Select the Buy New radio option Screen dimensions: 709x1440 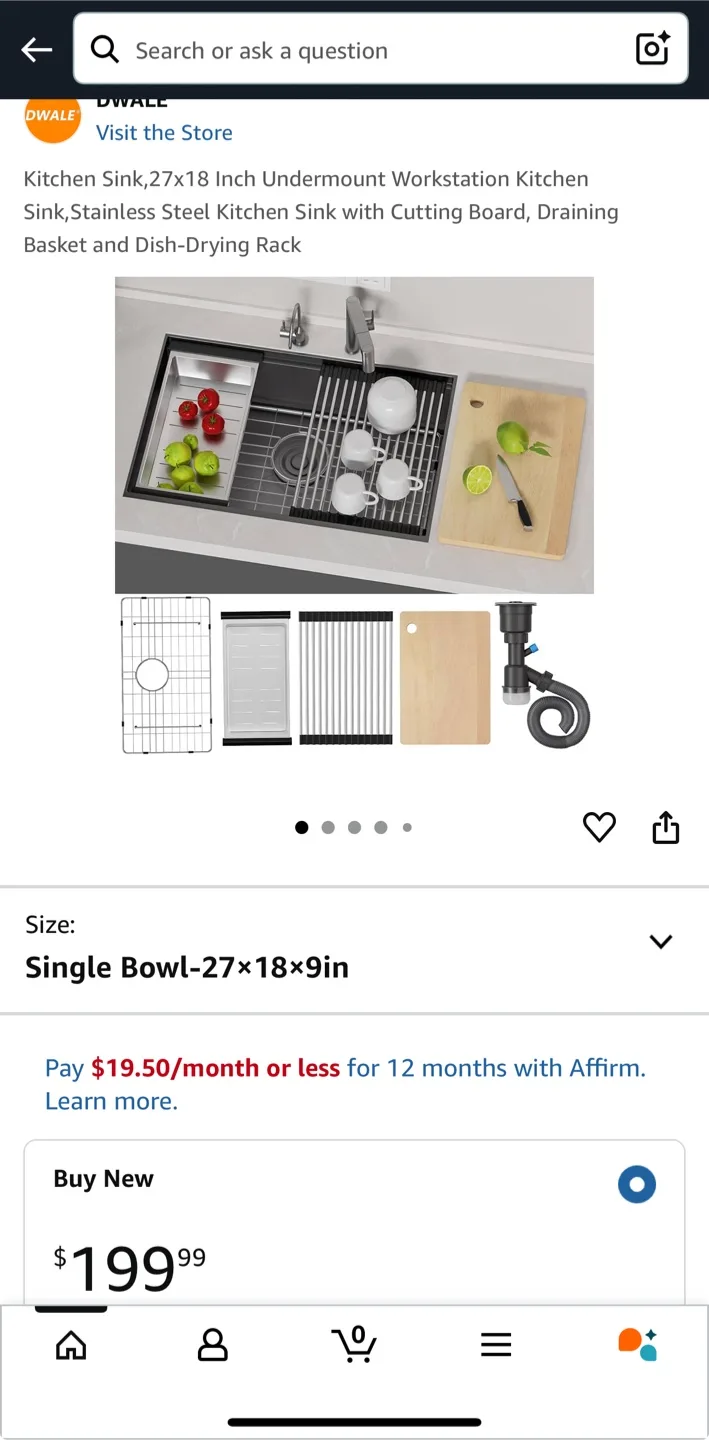[x=636, y=1185]
